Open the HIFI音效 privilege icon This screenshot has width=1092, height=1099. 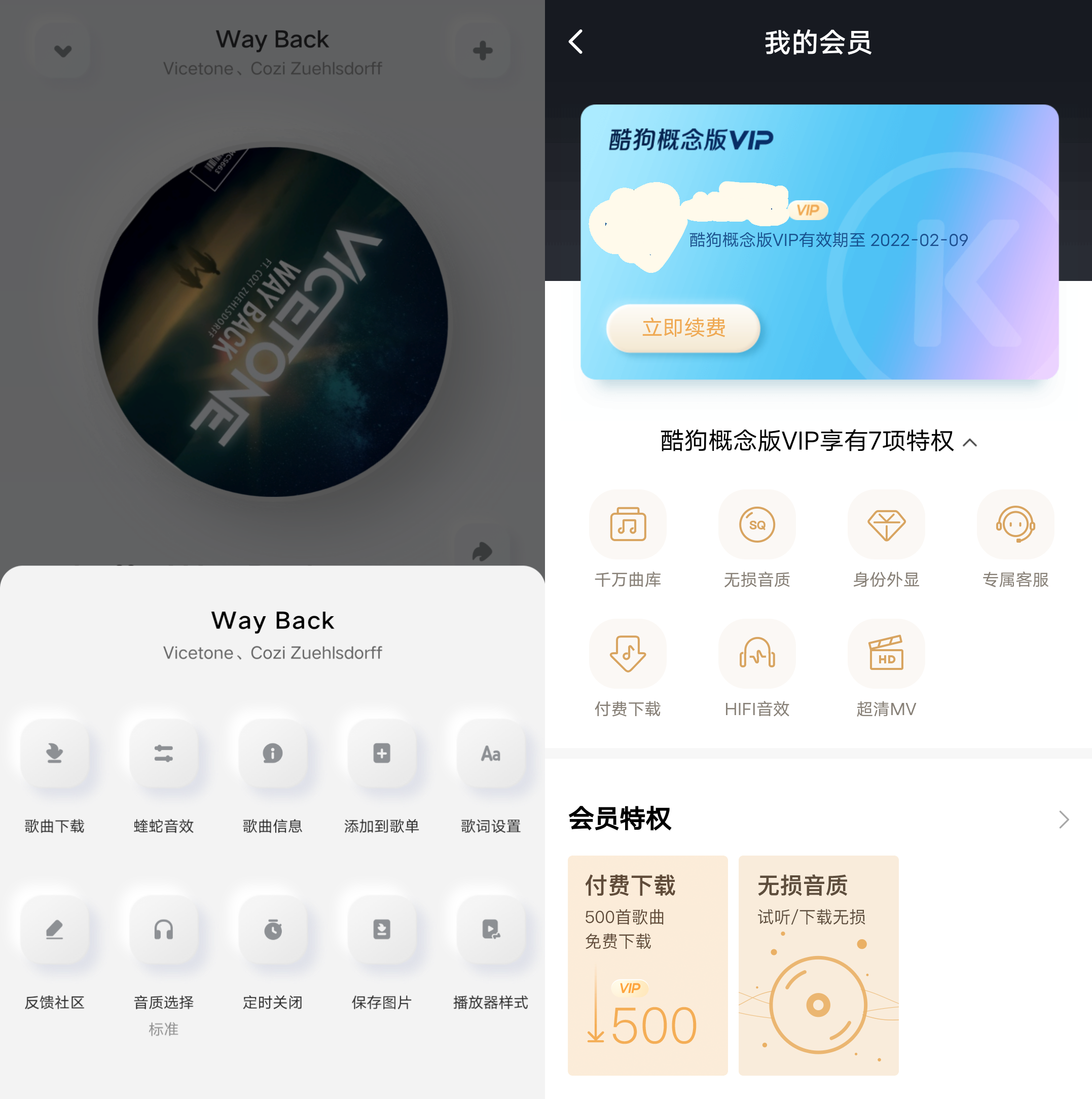click(757, 654)
